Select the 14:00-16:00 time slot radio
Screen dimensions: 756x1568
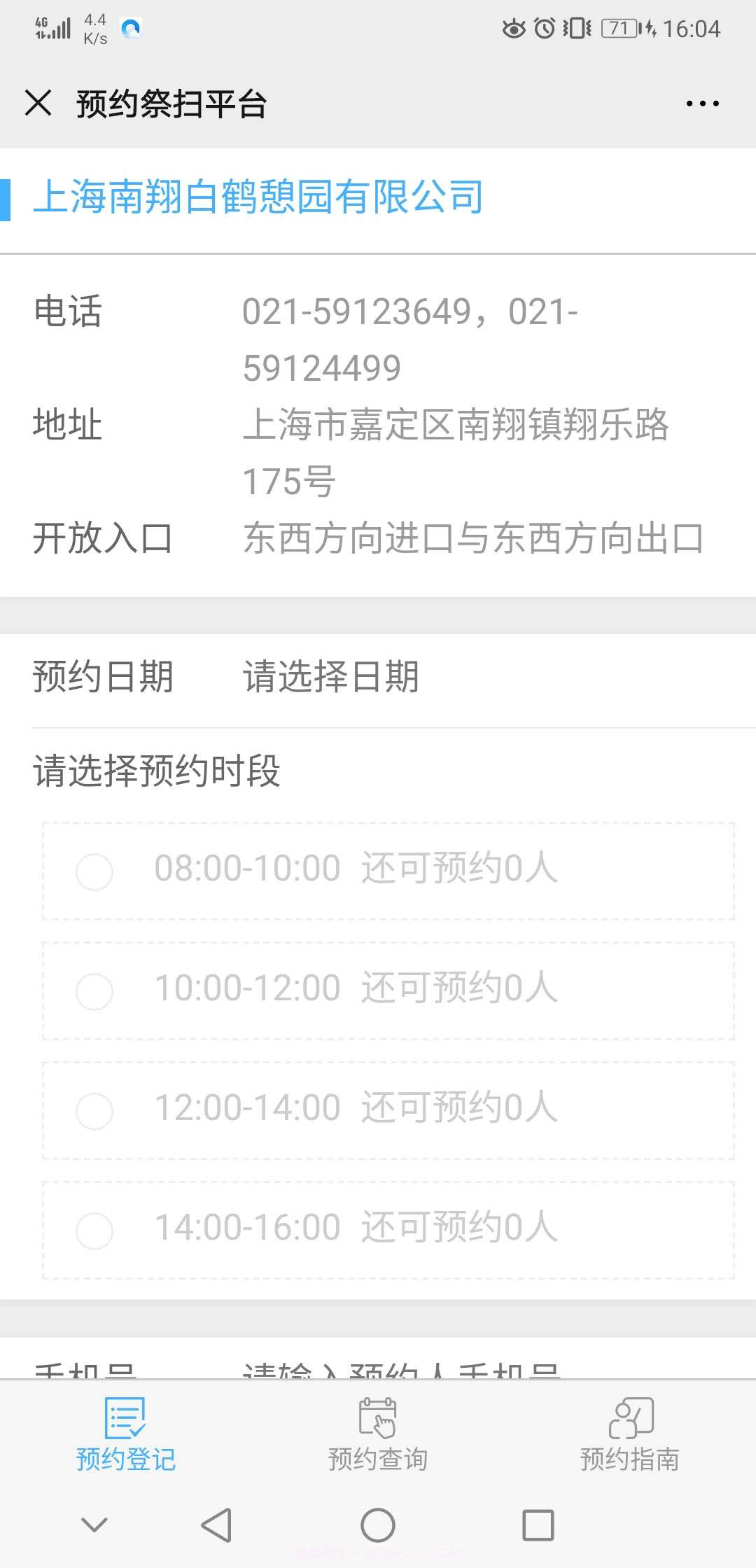(94, 1230)
